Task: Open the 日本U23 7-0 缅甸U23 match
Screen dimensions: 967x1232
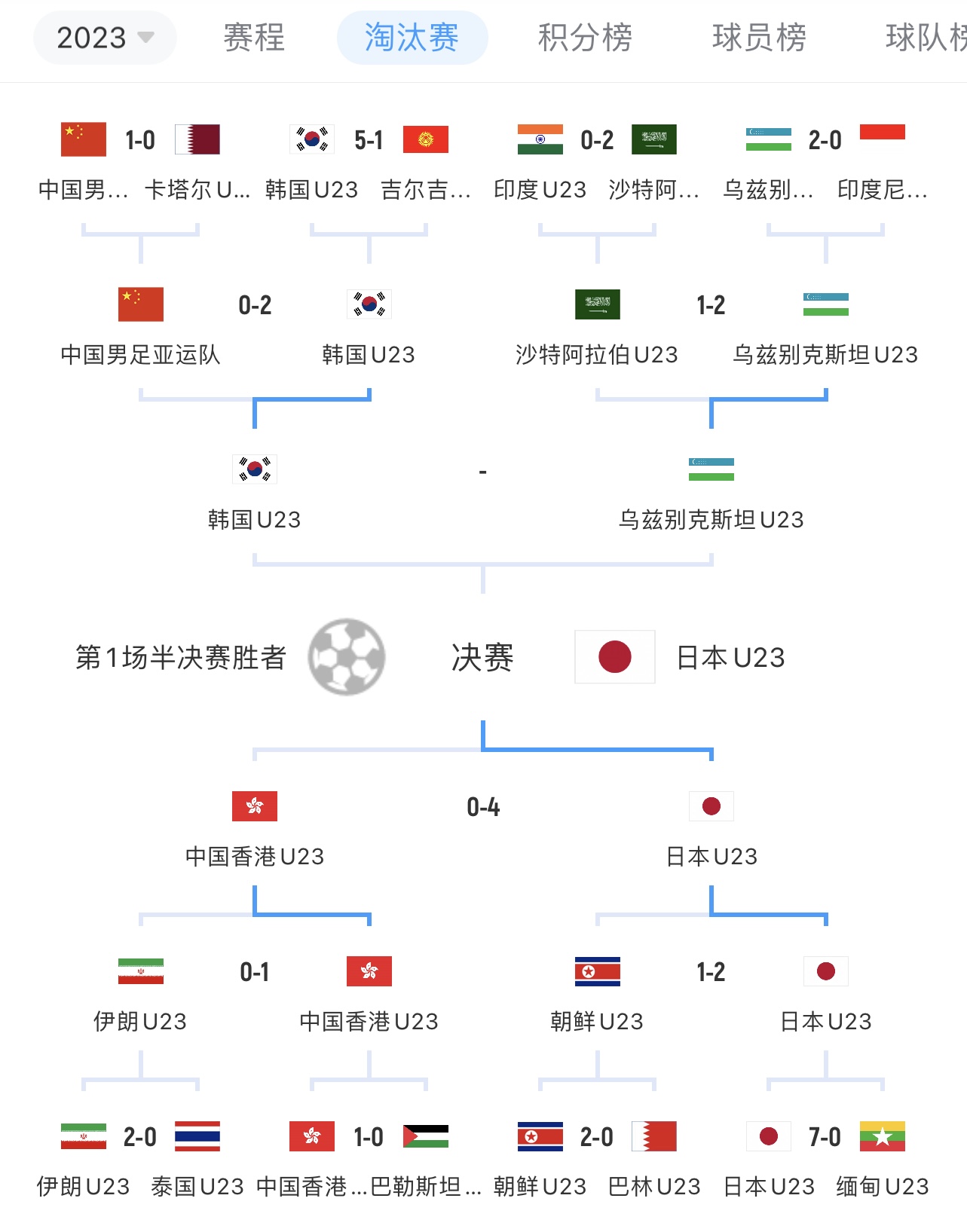Action: (x=825, y=1137)
